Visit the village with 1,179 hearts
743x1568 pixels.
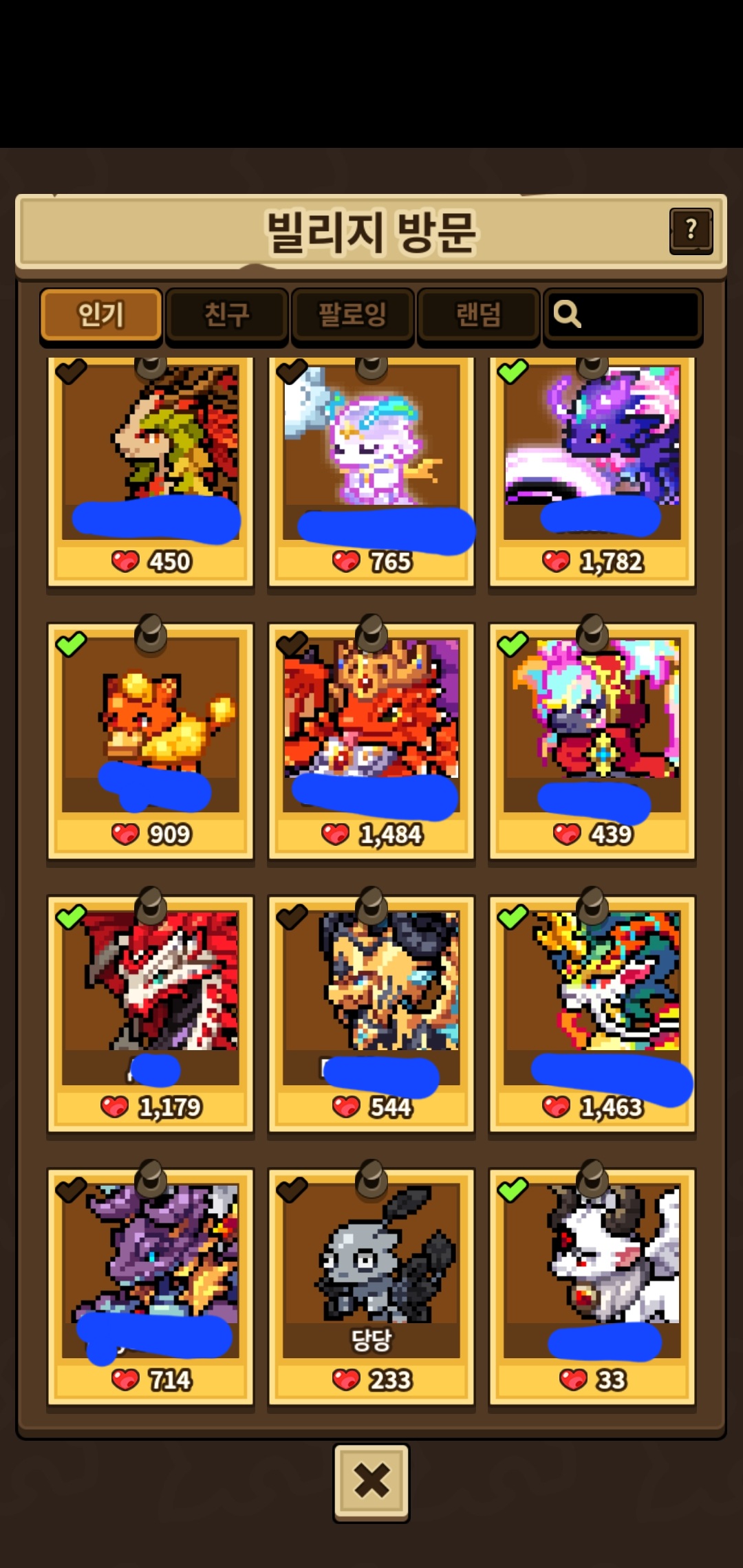click(x=151, y=1012)
